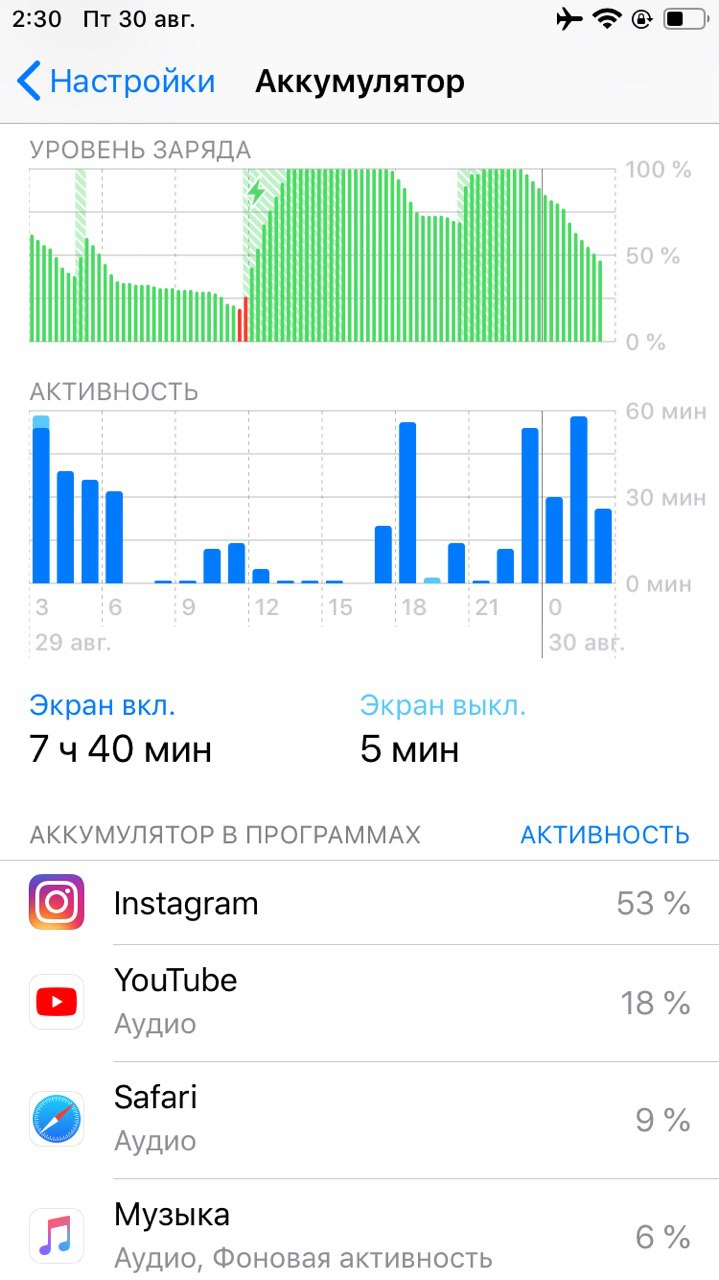Select the YouTube battery usage row
This screenshot has width=719, height=1280.
[x=359, y=1003]
